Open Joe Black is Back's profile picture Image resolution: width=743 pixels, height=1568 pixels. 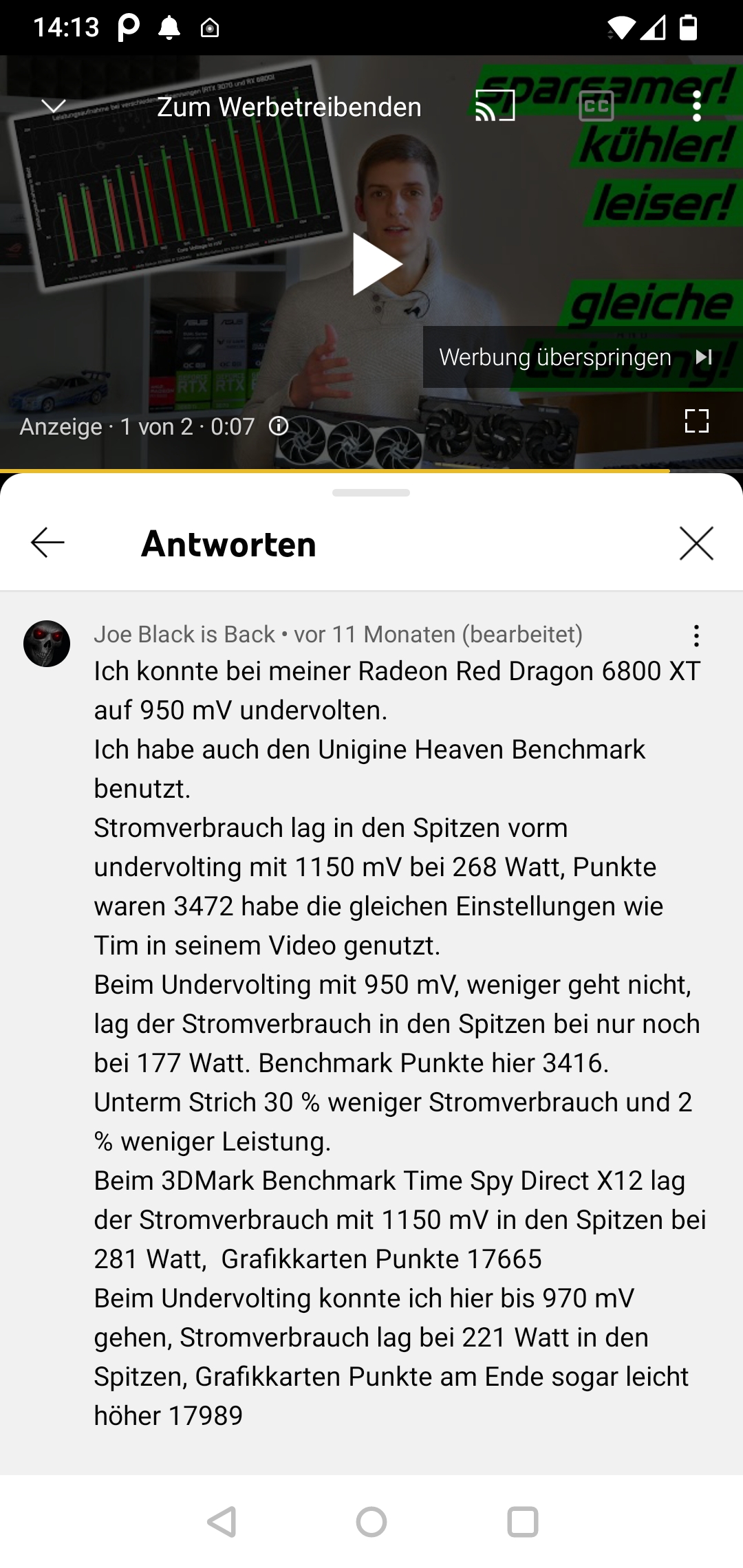(47, 644)
